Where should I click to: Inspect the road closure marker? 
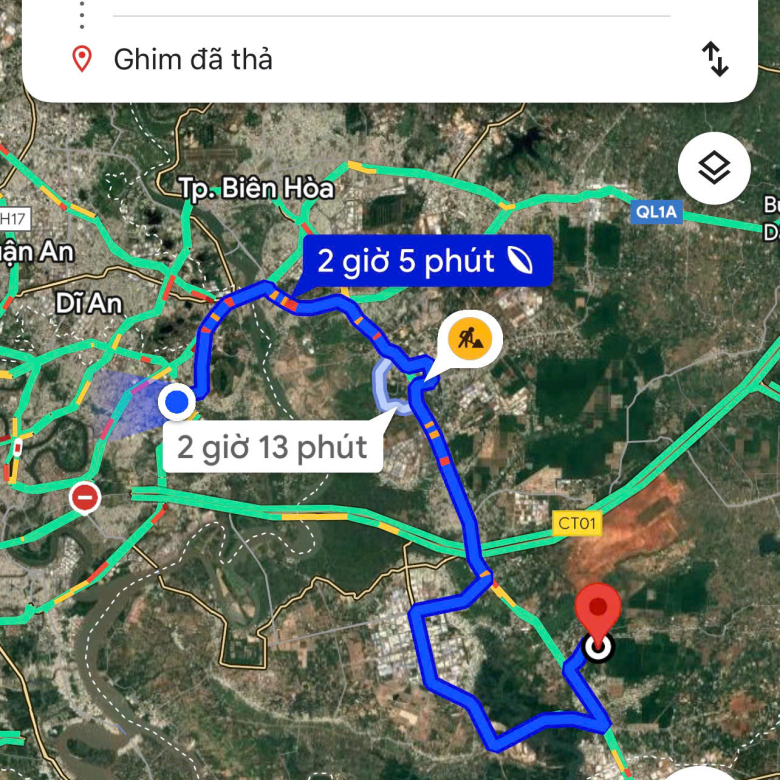pyautogui.click(x=85, y=496)
